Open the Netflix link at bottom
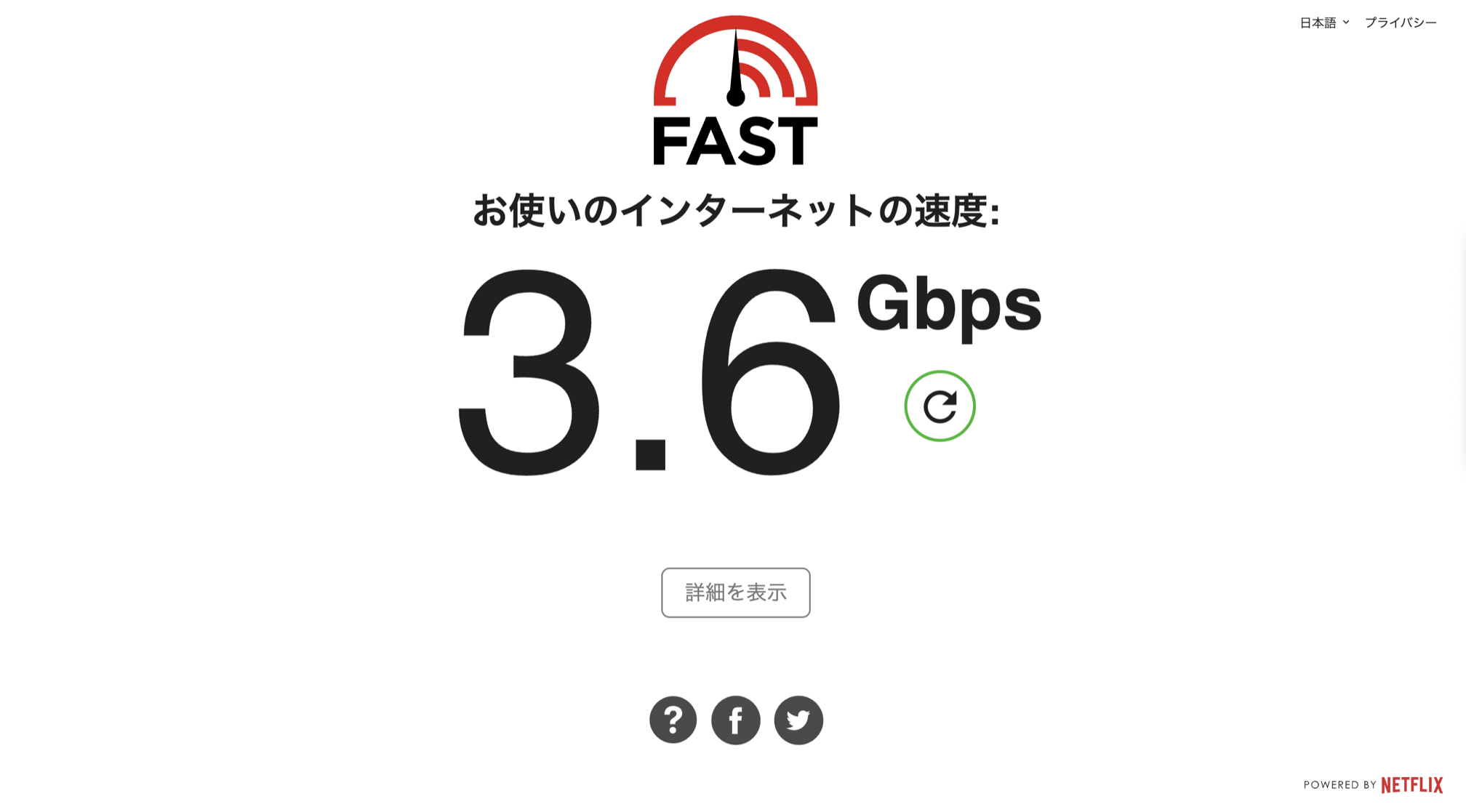This screenshot has width=1466, height=812. coord(1411,784)
